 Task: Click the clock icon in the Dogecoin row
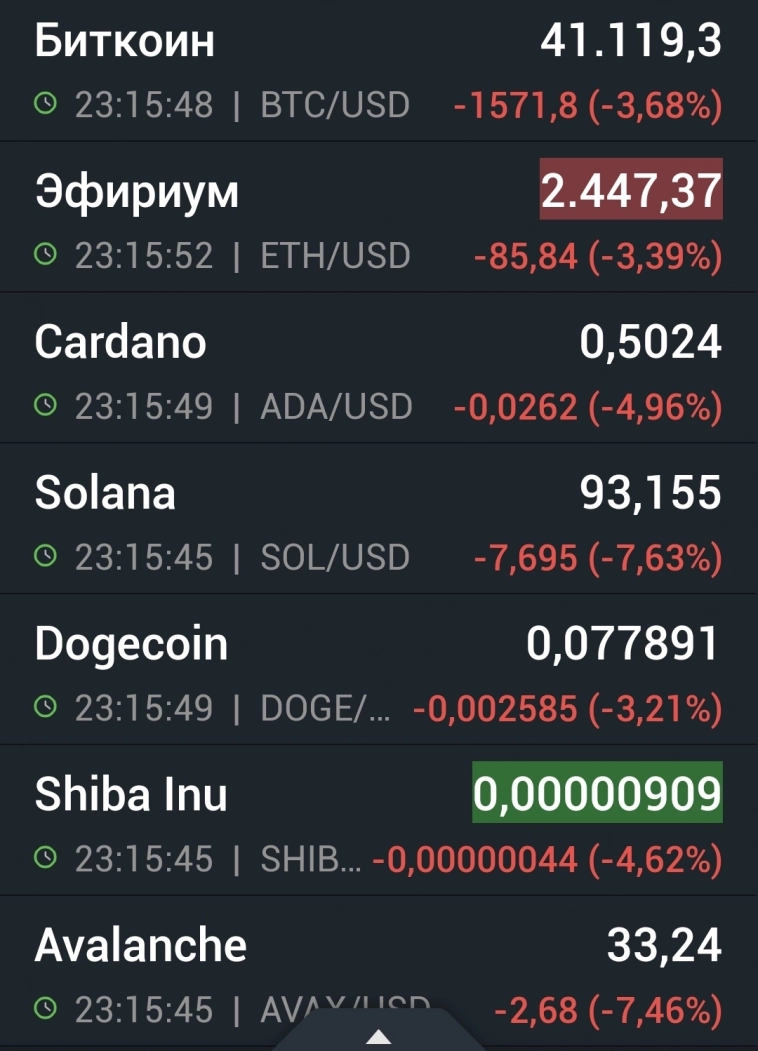coord(44,707)
